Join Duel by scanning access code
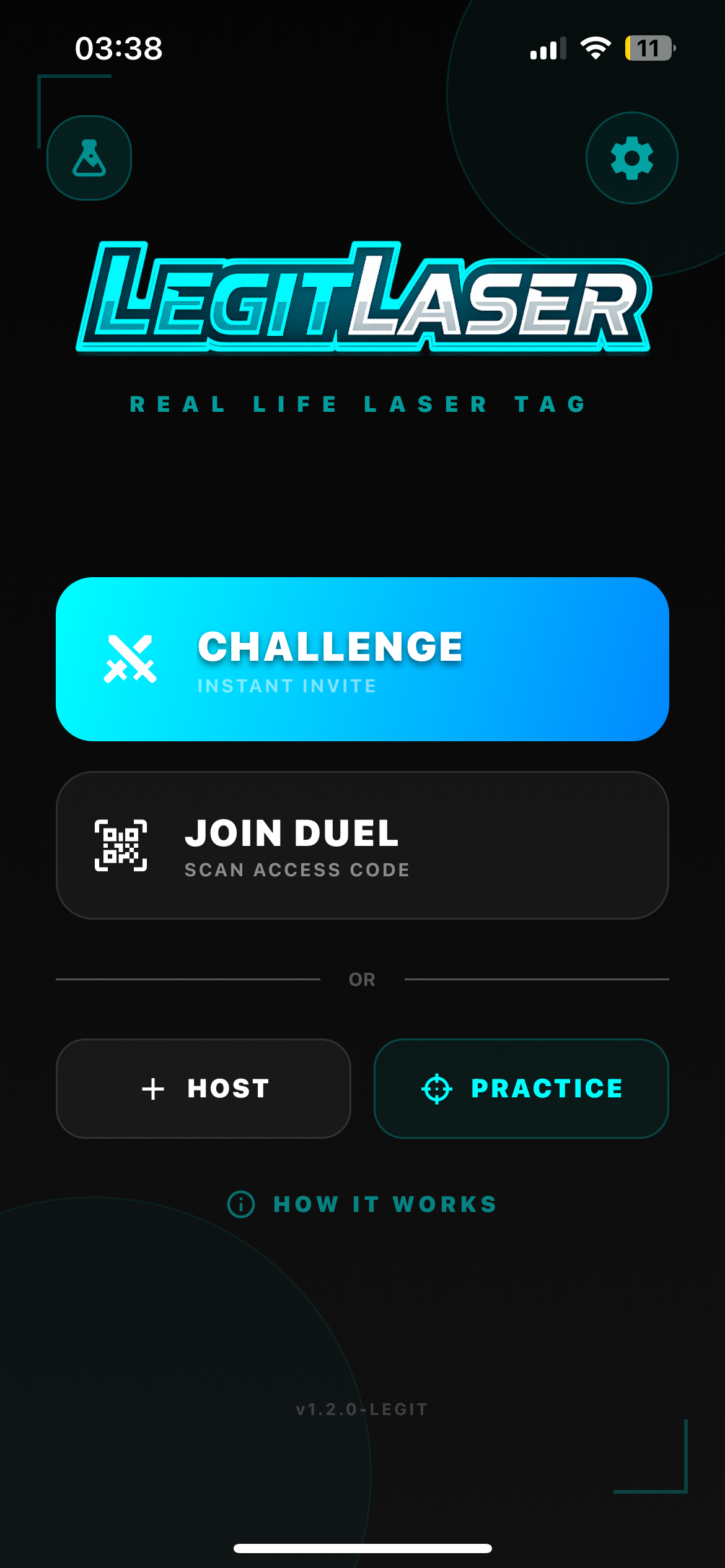The image size is (725, 1568). [362, 845]
